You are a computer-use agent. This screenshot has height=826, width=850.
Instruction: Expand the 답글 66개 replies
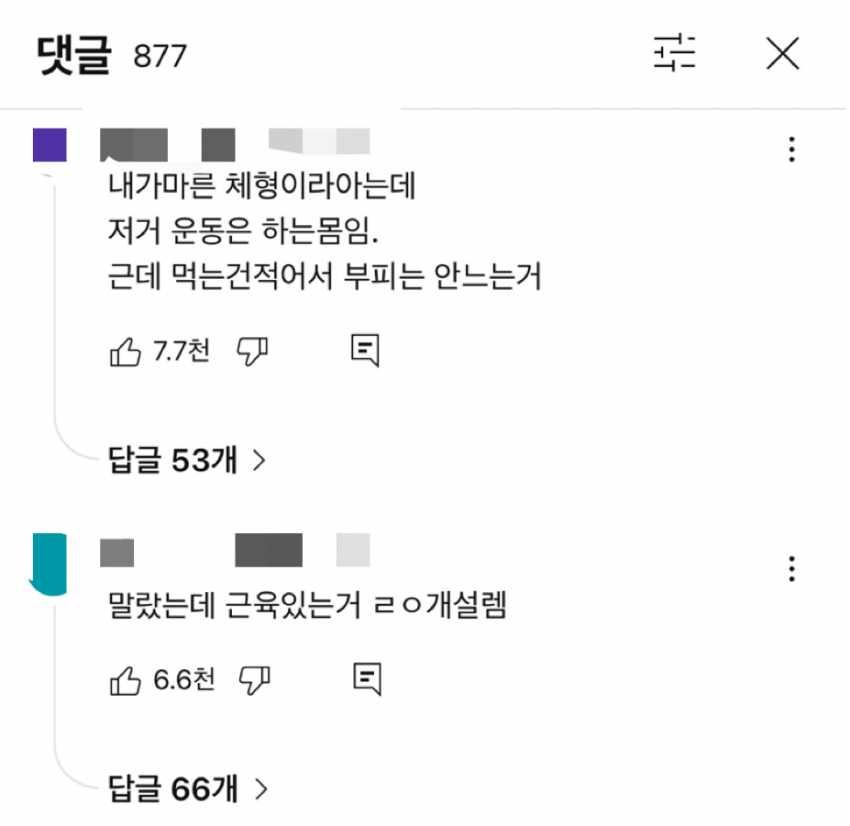click(x=187, y=790)
